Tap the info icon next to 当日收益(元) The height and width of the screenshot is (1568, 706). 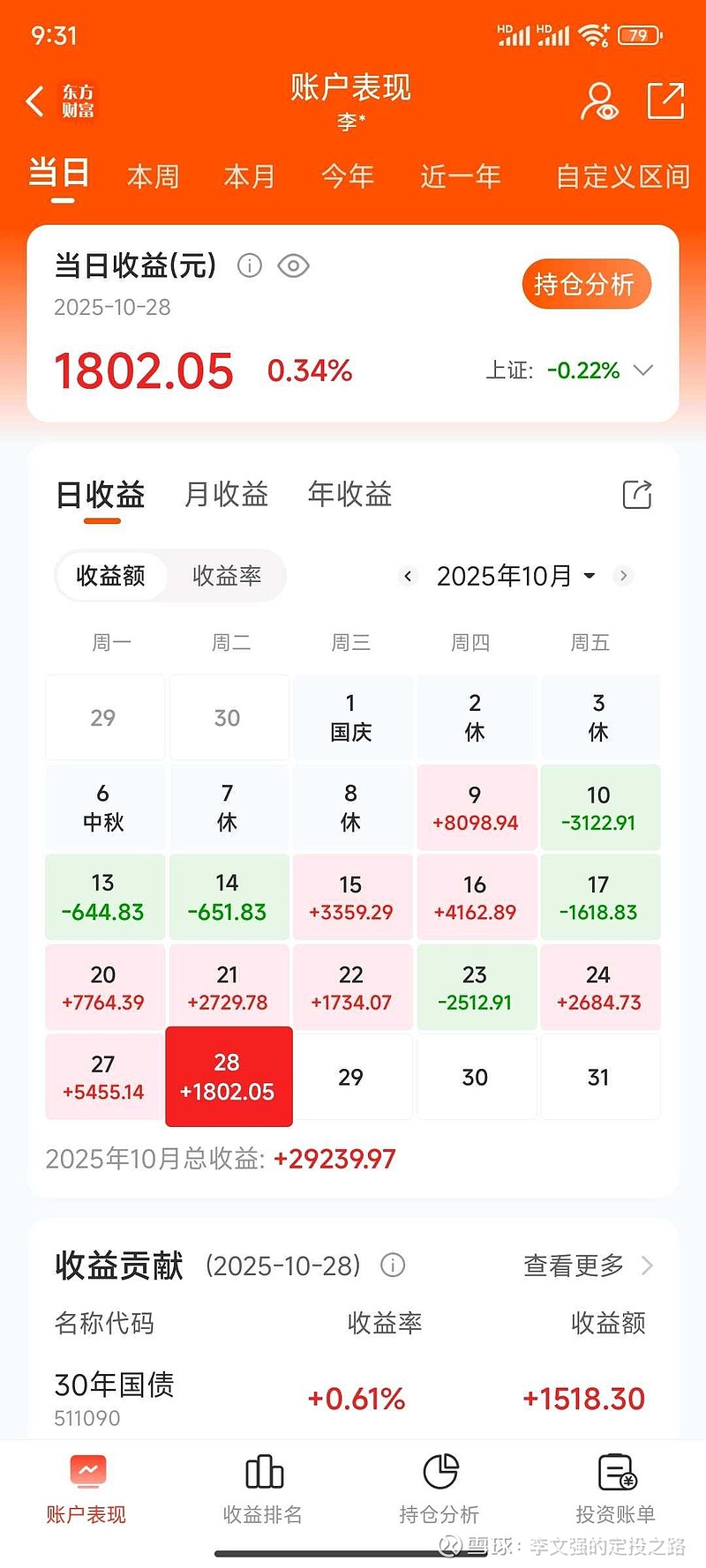(250, 265)
